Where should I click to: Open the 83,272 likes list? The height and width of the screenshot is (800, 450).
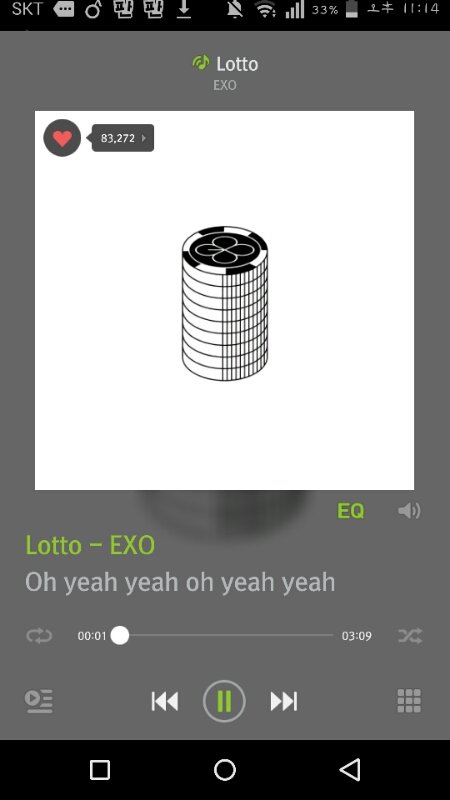click(x=122, y=138)
